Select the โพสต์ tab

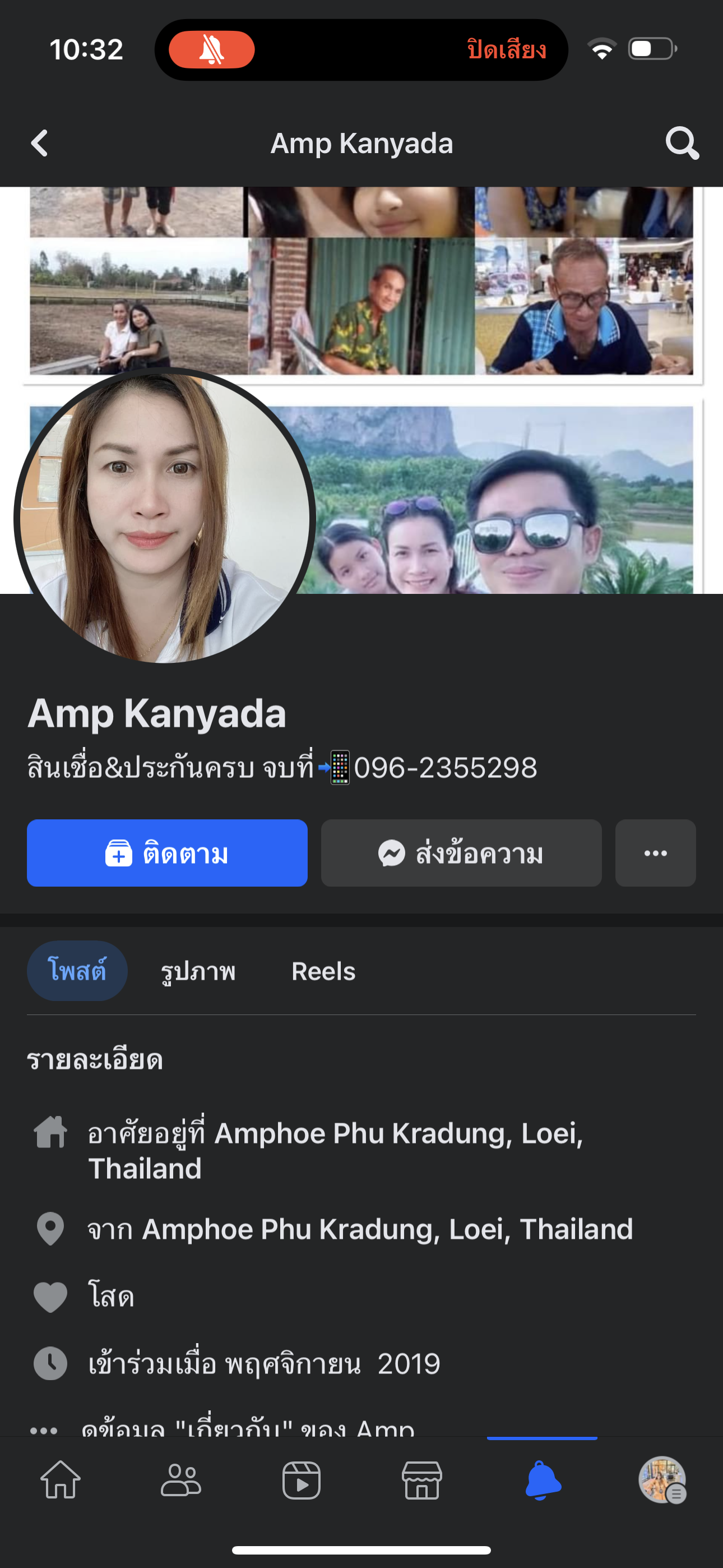77,971
